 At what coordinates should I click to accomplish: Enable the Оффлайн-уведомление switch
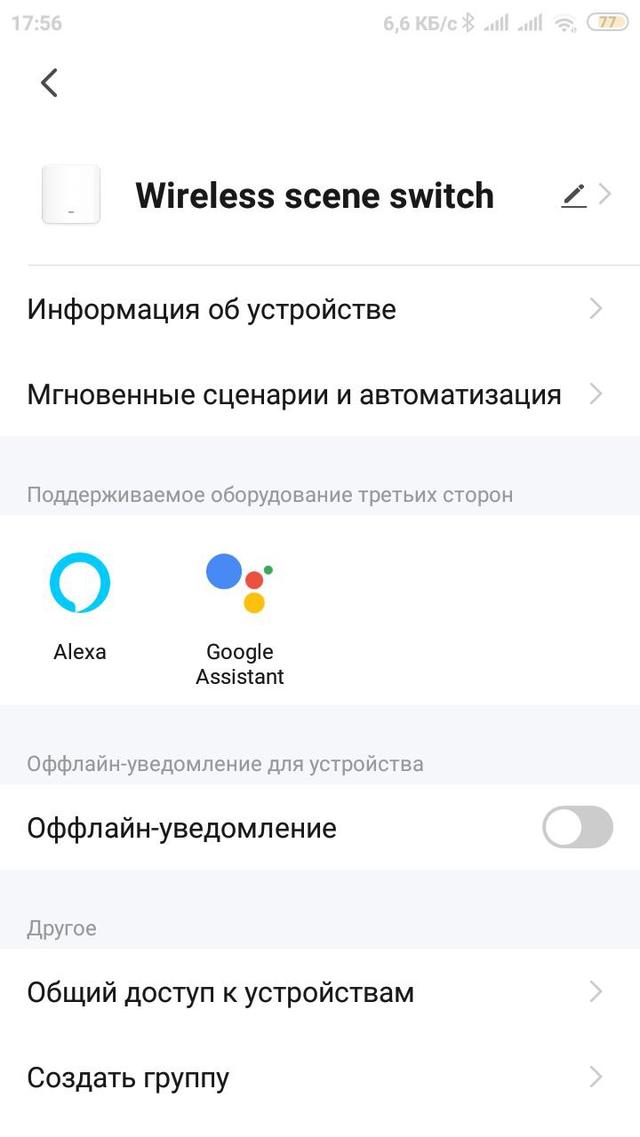(578, 827)
